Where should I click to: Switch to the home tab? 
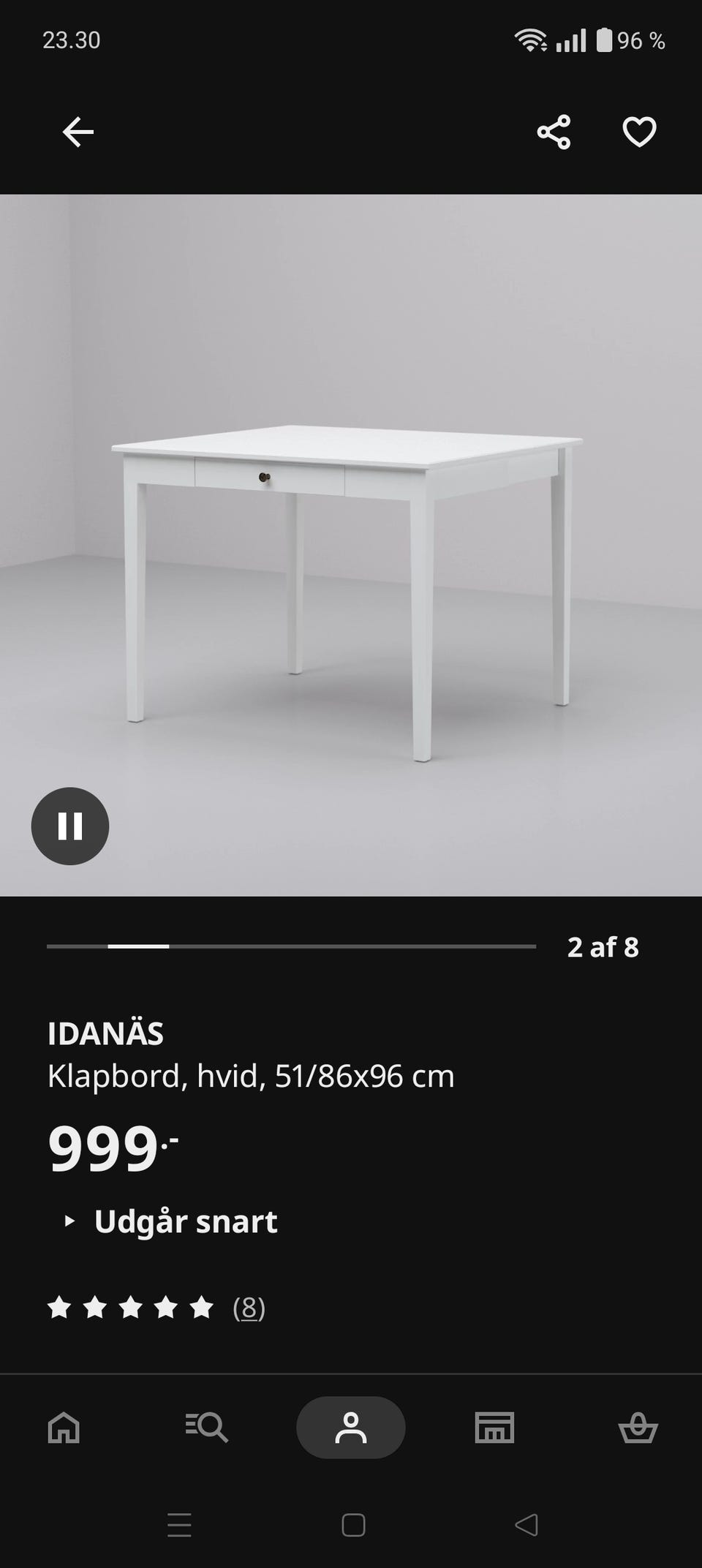click(64, 1427)
